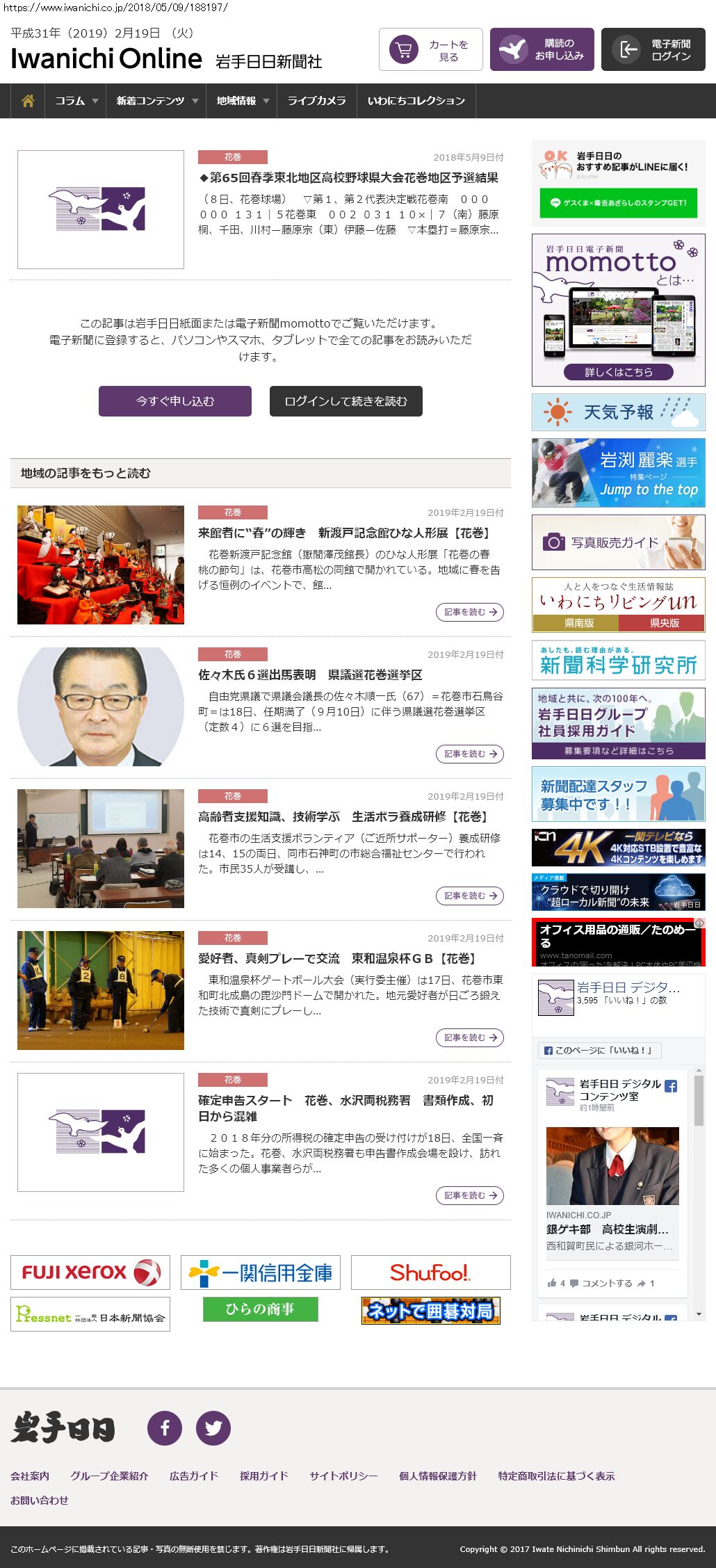
Task: Open the ライブカメラ page
Action: pyautogui.click(x=316, y=101)
